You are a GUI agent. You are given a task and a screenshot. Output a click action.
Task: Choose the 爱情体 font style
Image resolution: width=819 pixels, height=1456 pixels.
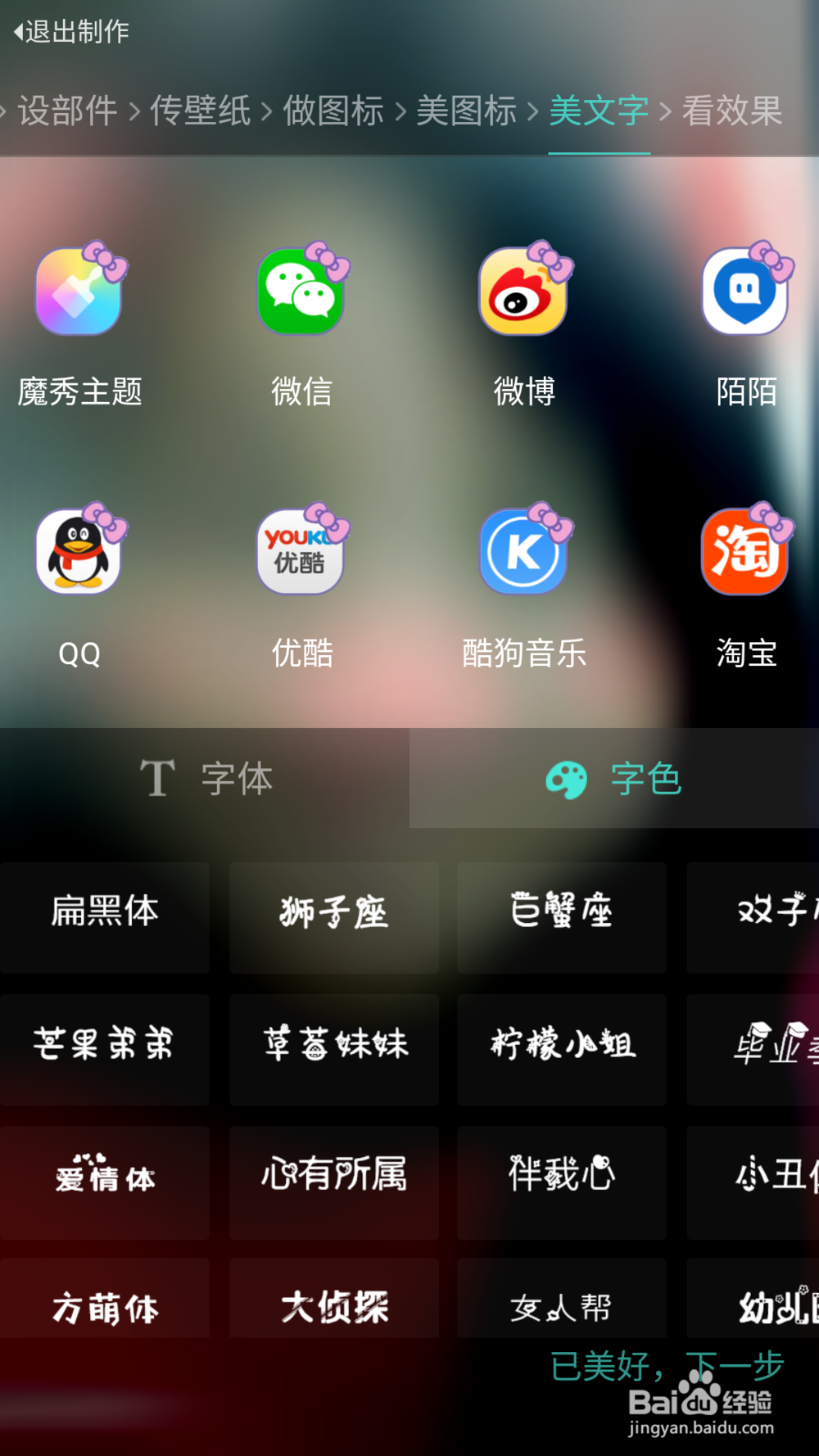(104, 1182)
